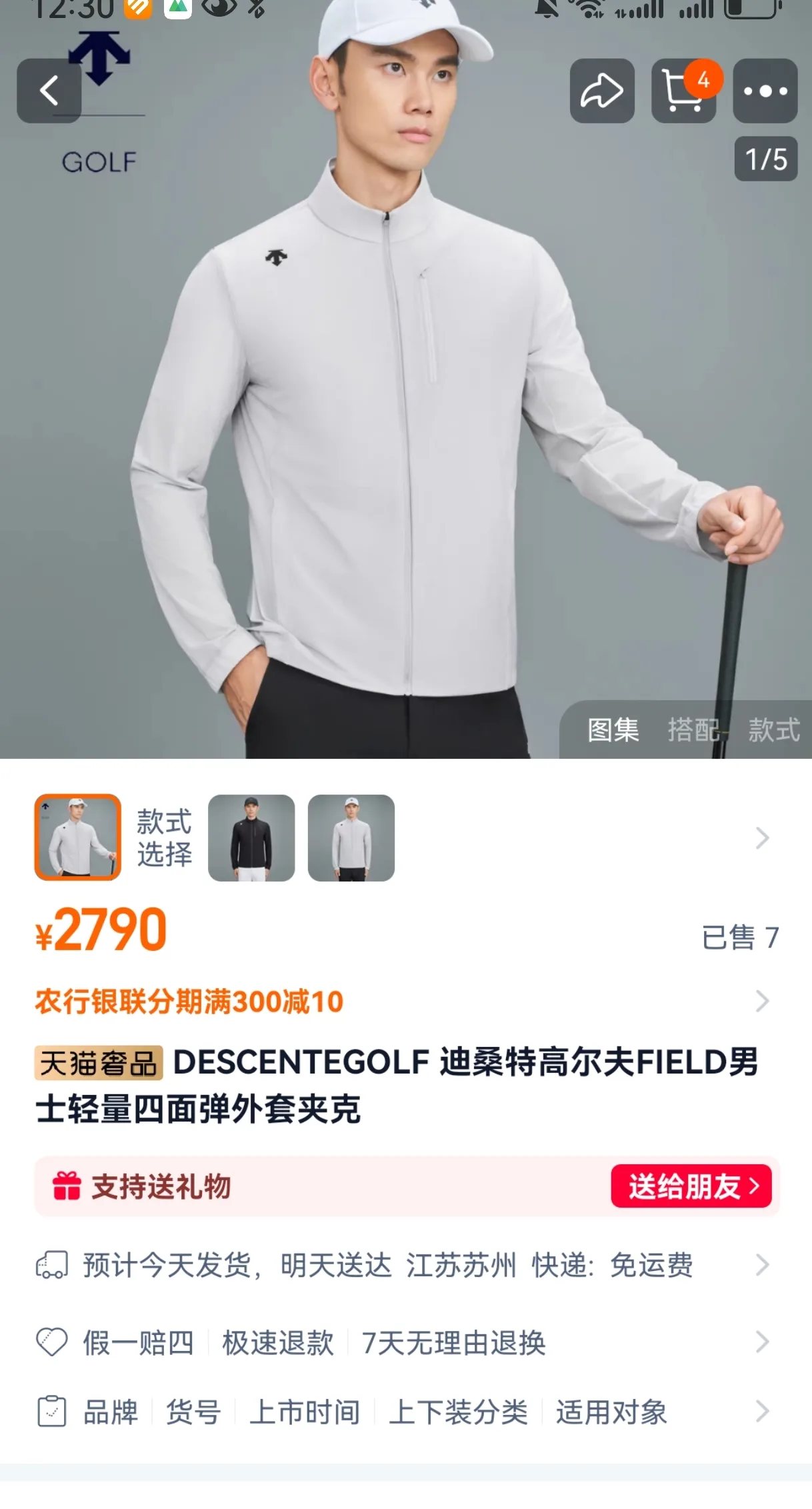Open the 农行银联分期满300减10 promotion
Viewport: 812px width, 1509px height.
tap(189, 1002)
